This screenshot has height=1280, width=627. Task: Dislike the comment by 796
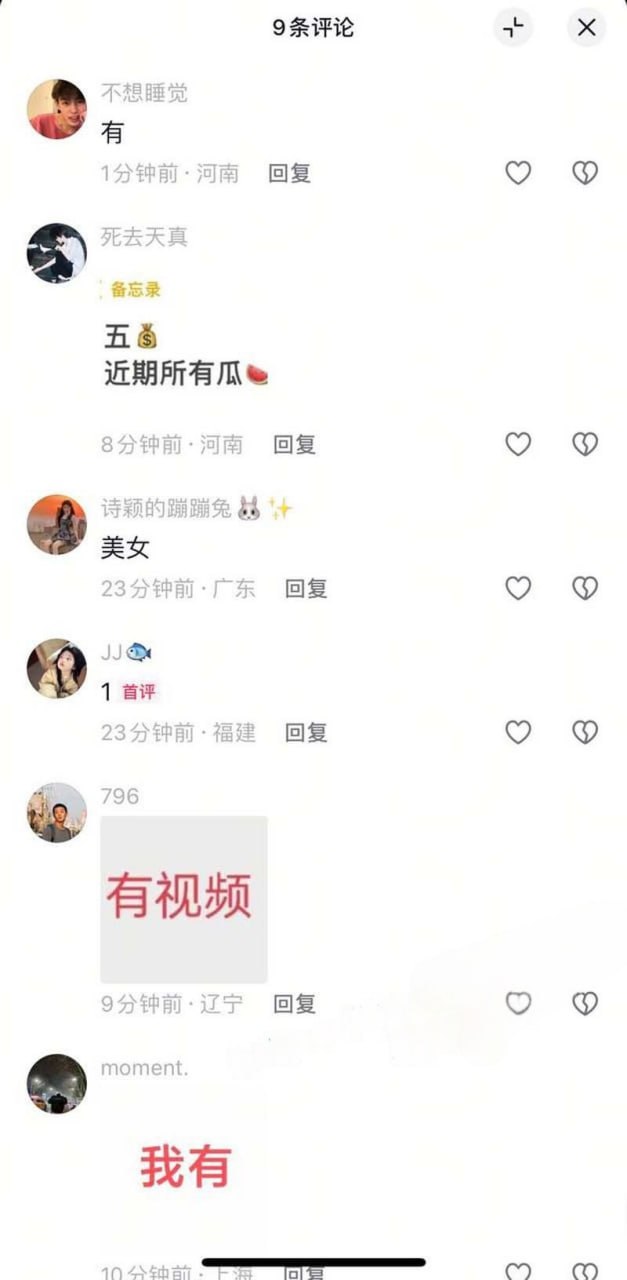click(584, 1003)
